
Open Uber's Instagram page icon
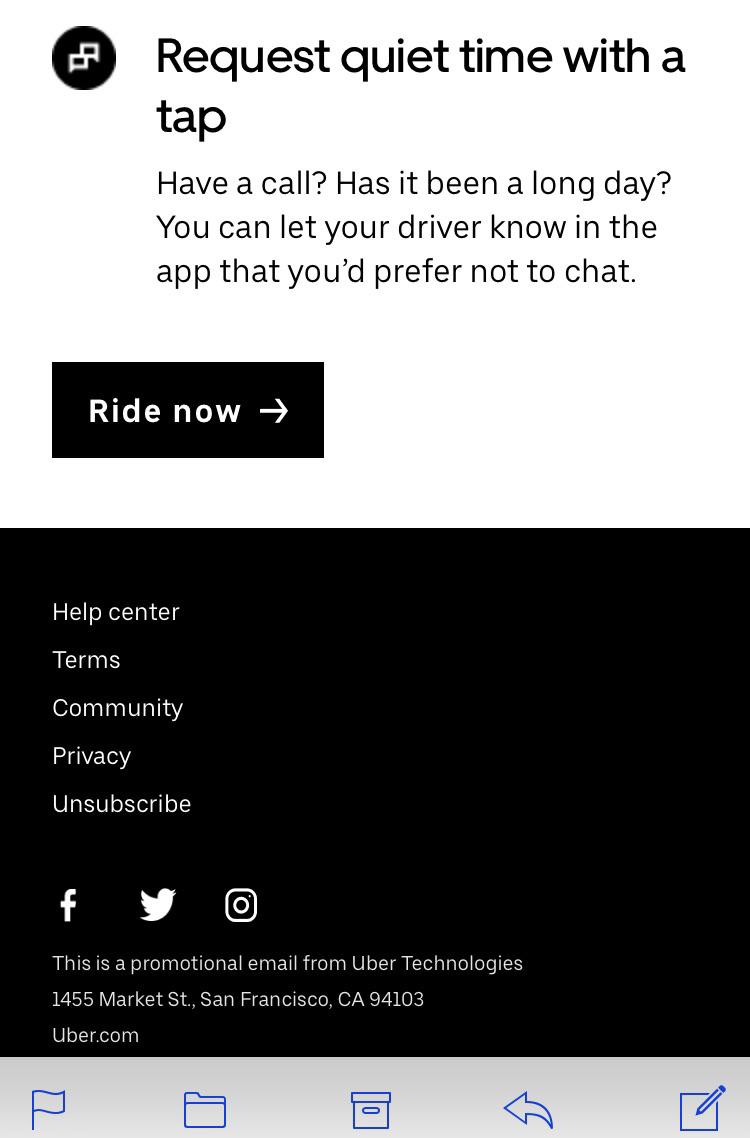tap(241, 905)
